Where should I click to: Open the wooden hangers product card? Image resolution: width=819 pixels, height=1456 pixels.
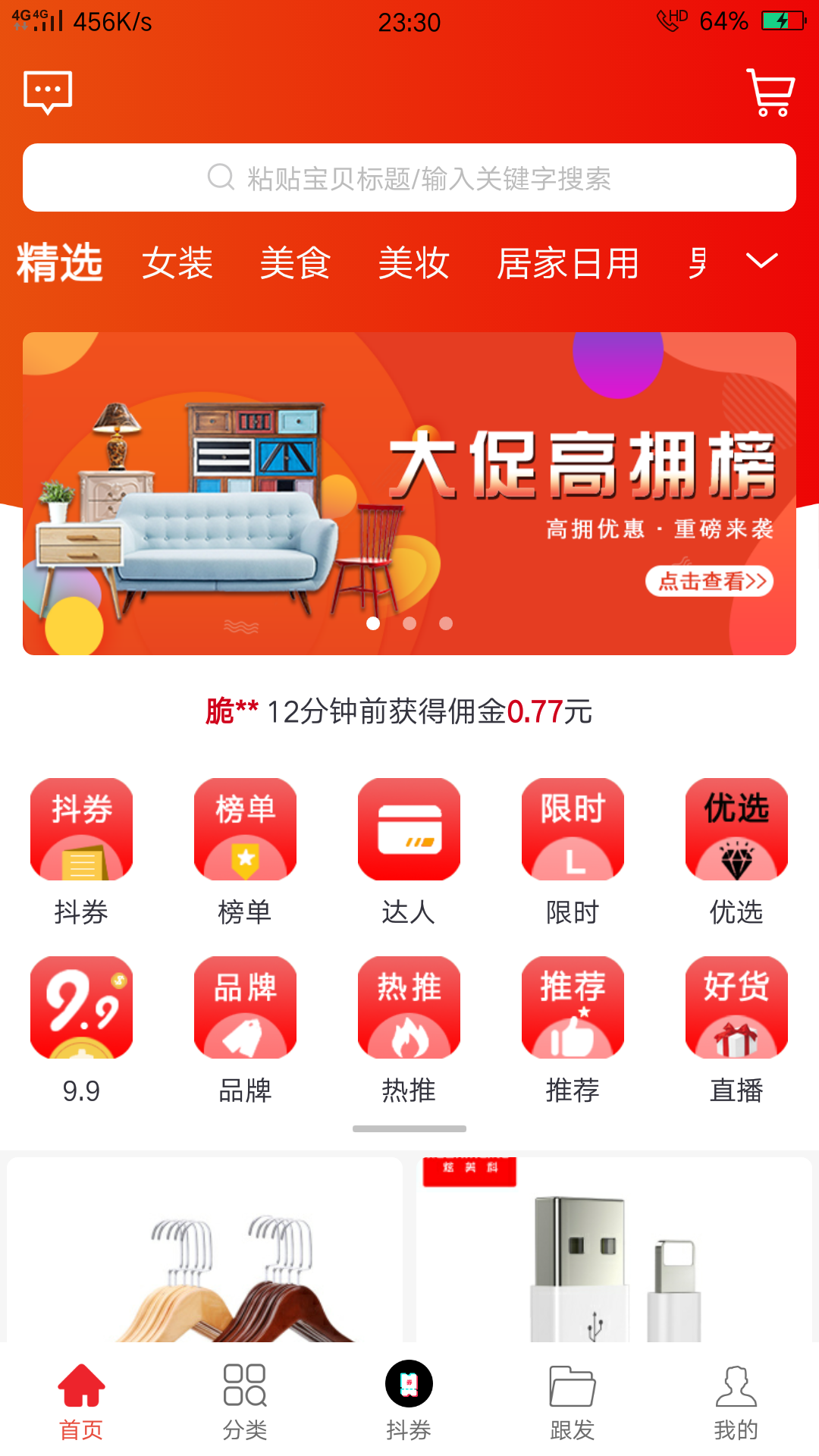(205, 1251)
